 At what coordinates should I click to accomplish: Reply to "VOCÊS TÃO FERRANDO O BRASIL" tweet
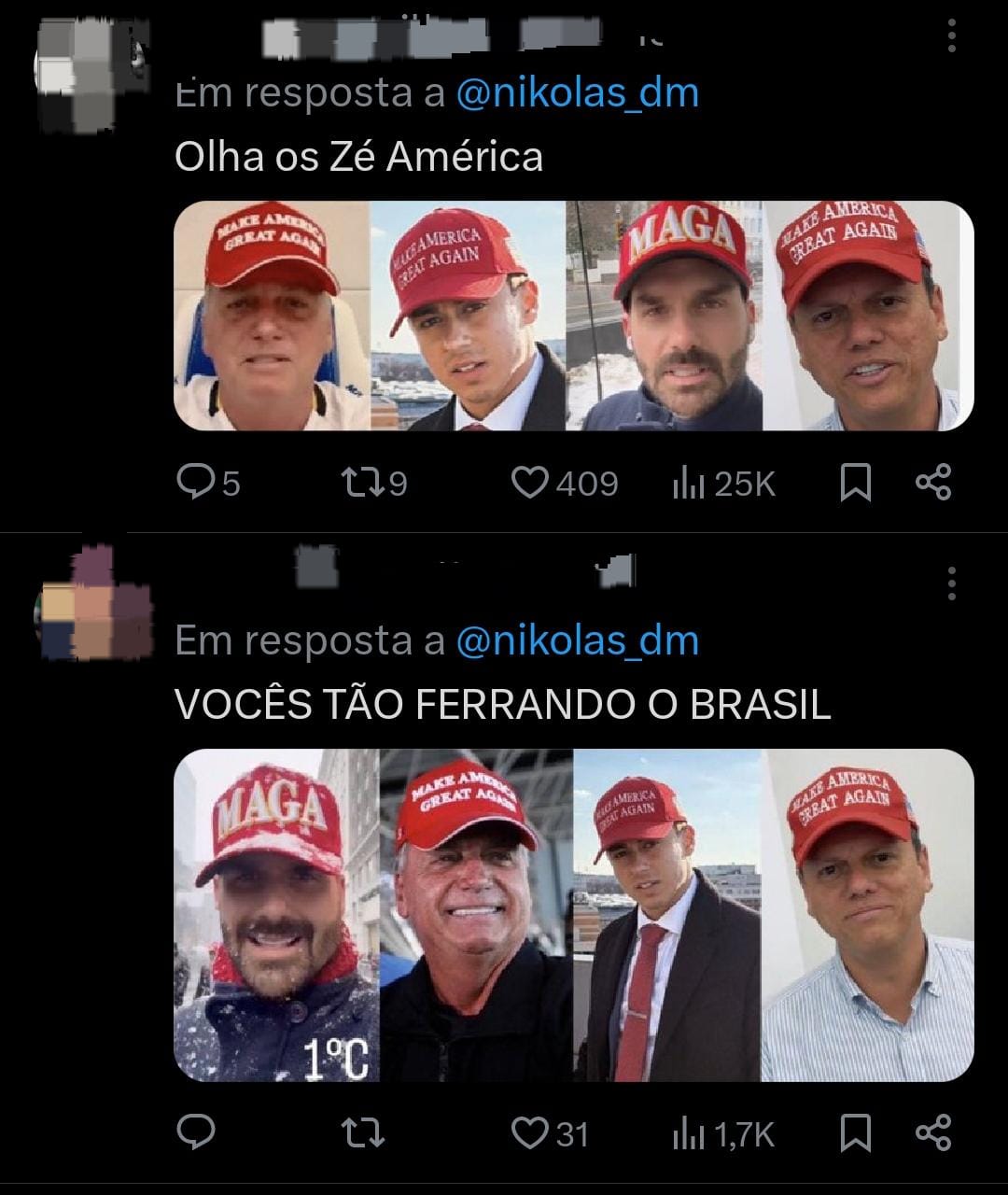coord(196,1132)
